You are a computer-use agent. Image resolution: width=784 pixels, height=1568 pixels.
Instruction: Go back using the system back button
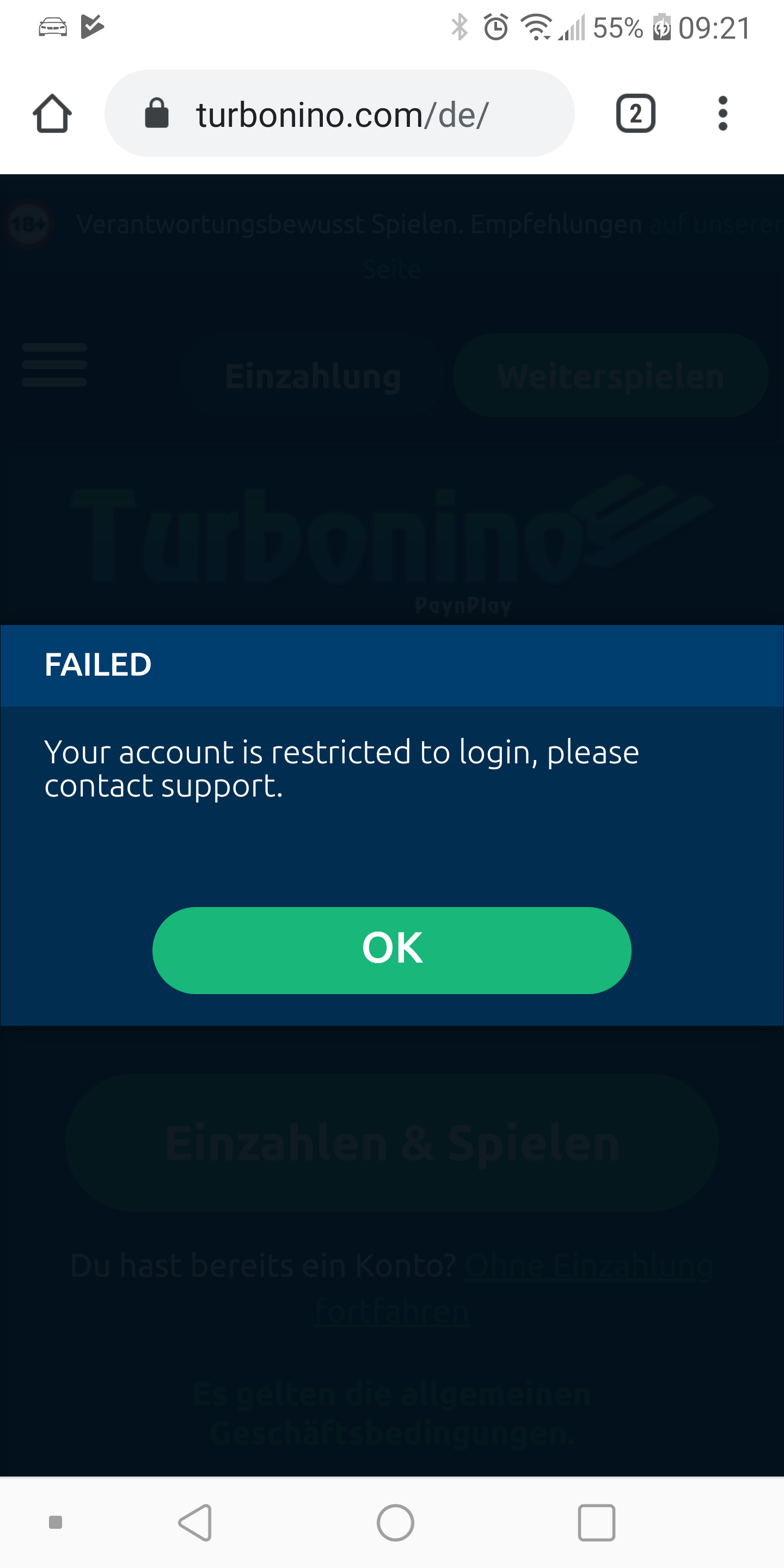196,1523
